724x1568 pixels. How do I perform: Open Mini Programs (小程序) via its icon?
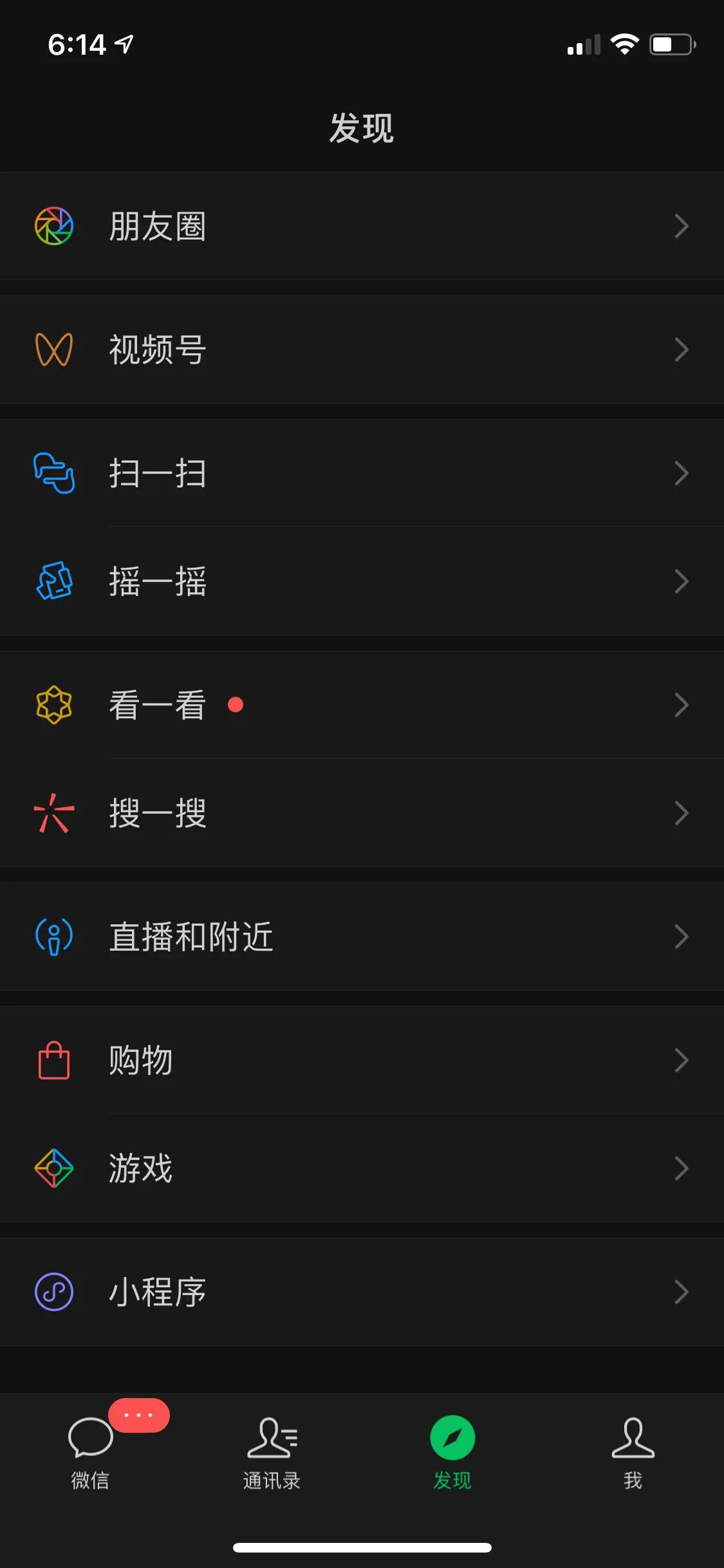pyautogui.click(x=54, y=1292)
